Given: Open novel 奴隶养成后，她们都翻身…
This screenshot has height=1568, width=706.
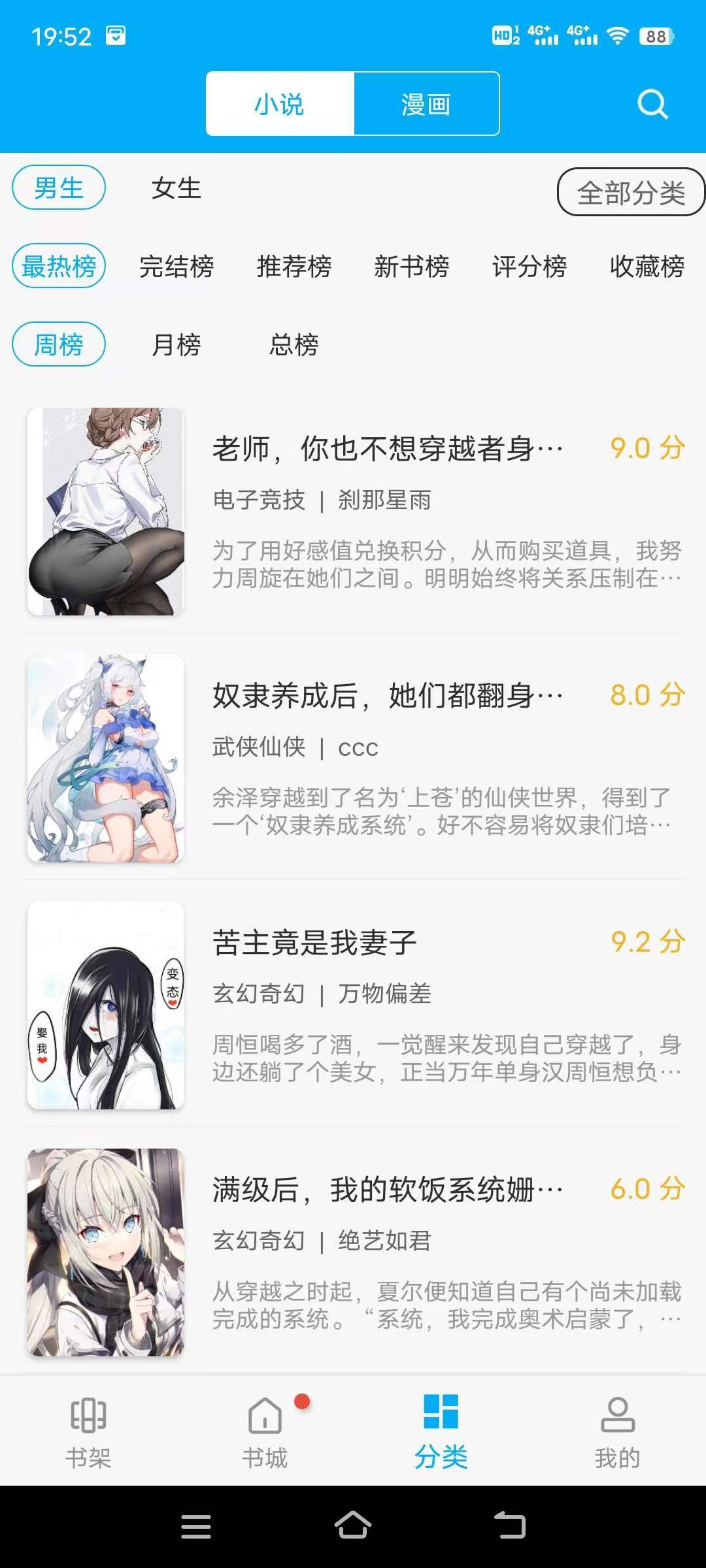Looking at the screenshot, I should (387, 696).
